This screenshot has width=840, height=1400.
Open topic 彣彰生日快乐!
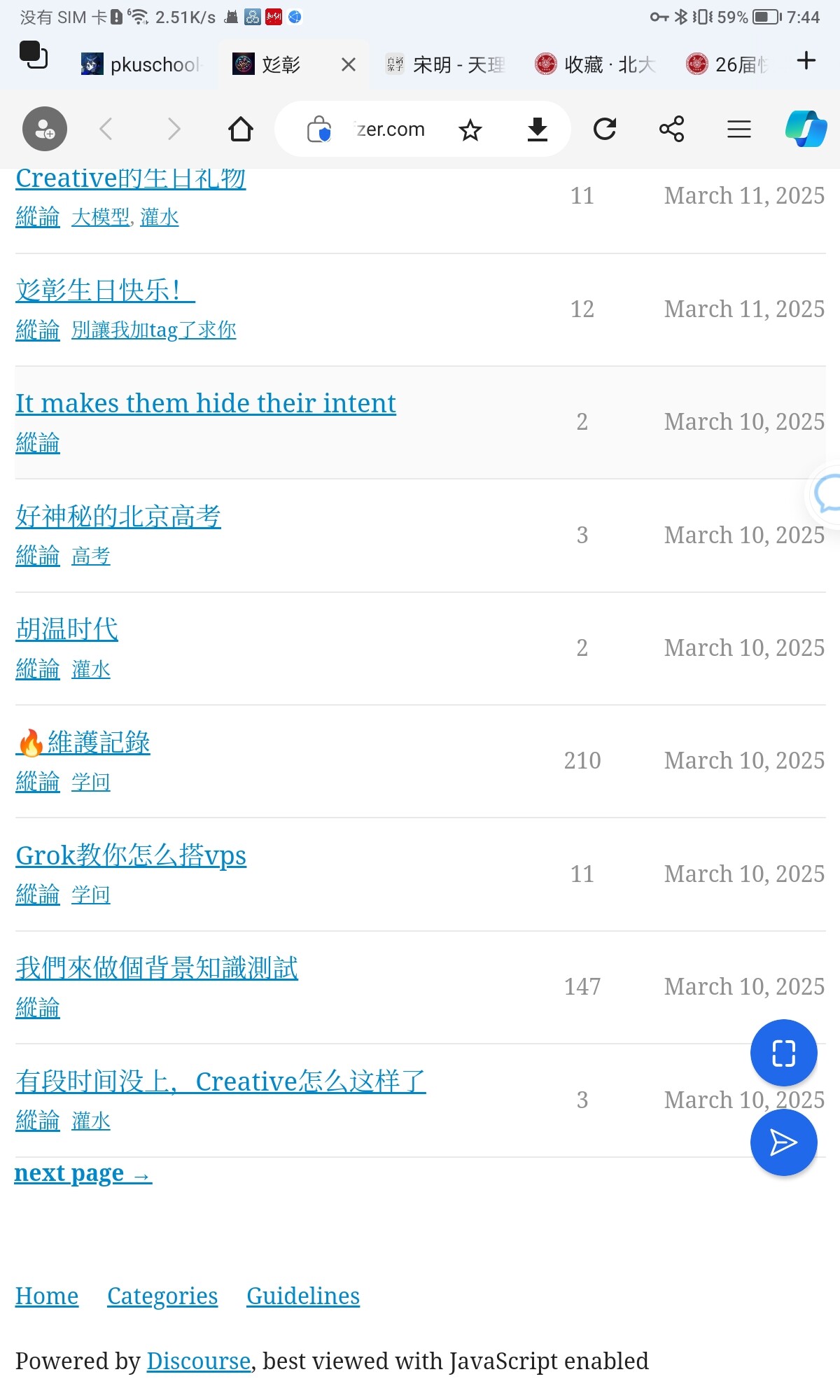(105, 290)
